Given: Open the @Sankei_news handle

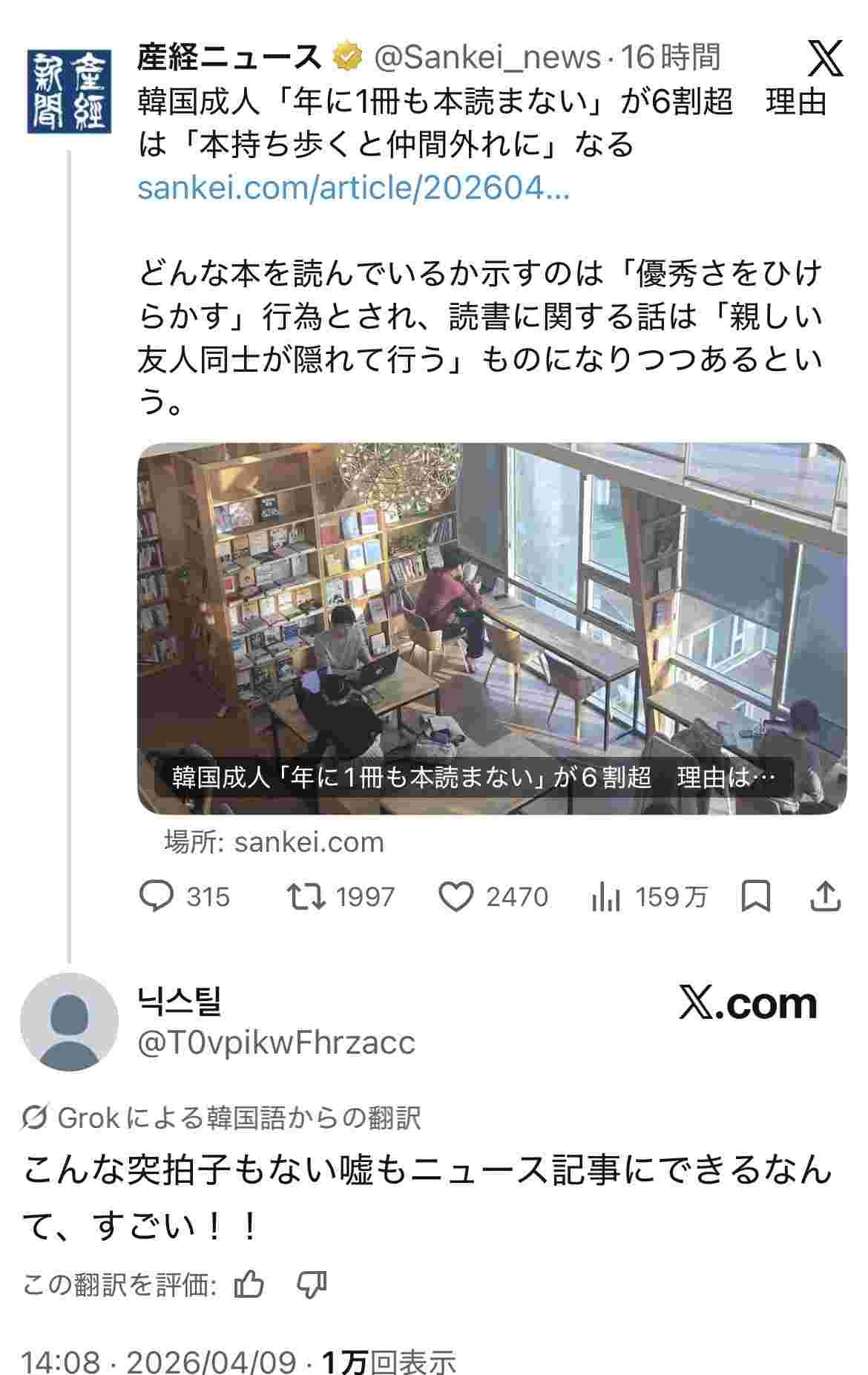Looking at the screenshot, I should pos(487,57).
